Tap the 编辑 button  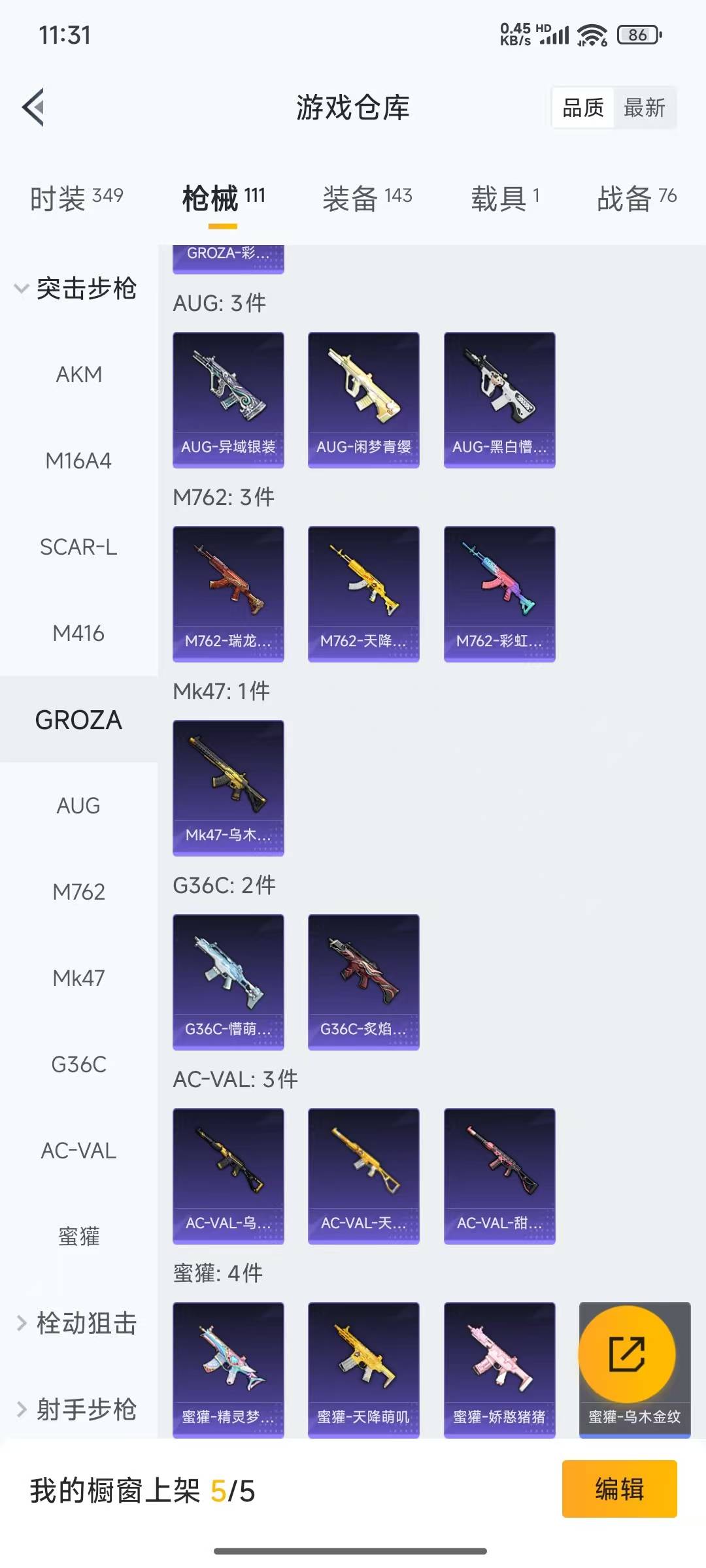pyautogui.click(x=619, y=1489)
